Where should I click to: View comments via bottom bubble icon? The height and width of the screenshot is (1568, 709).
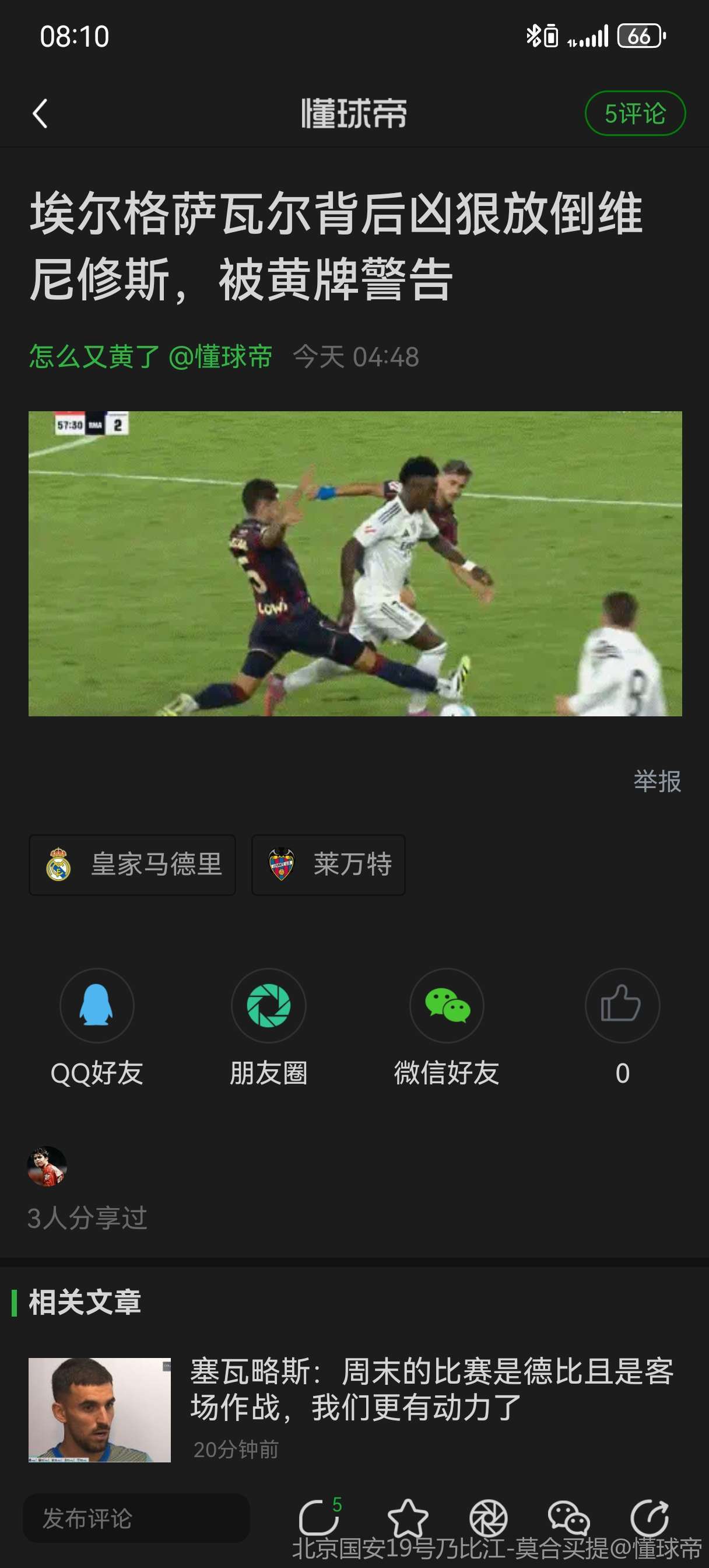tap(318, 1518)
